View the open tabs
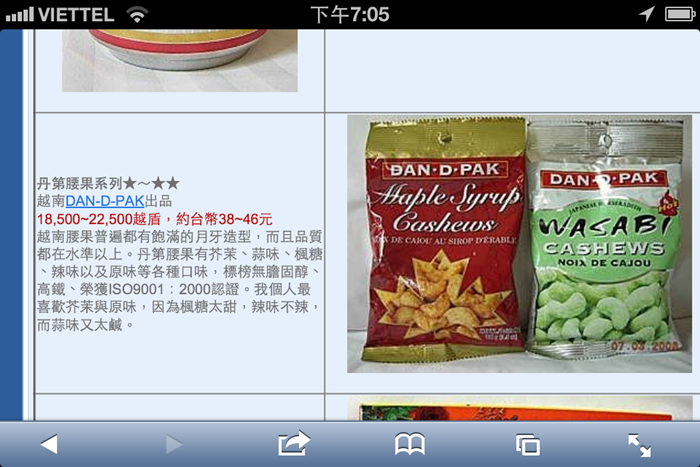Viewport: 700px width, 467px height. (527, 445)
